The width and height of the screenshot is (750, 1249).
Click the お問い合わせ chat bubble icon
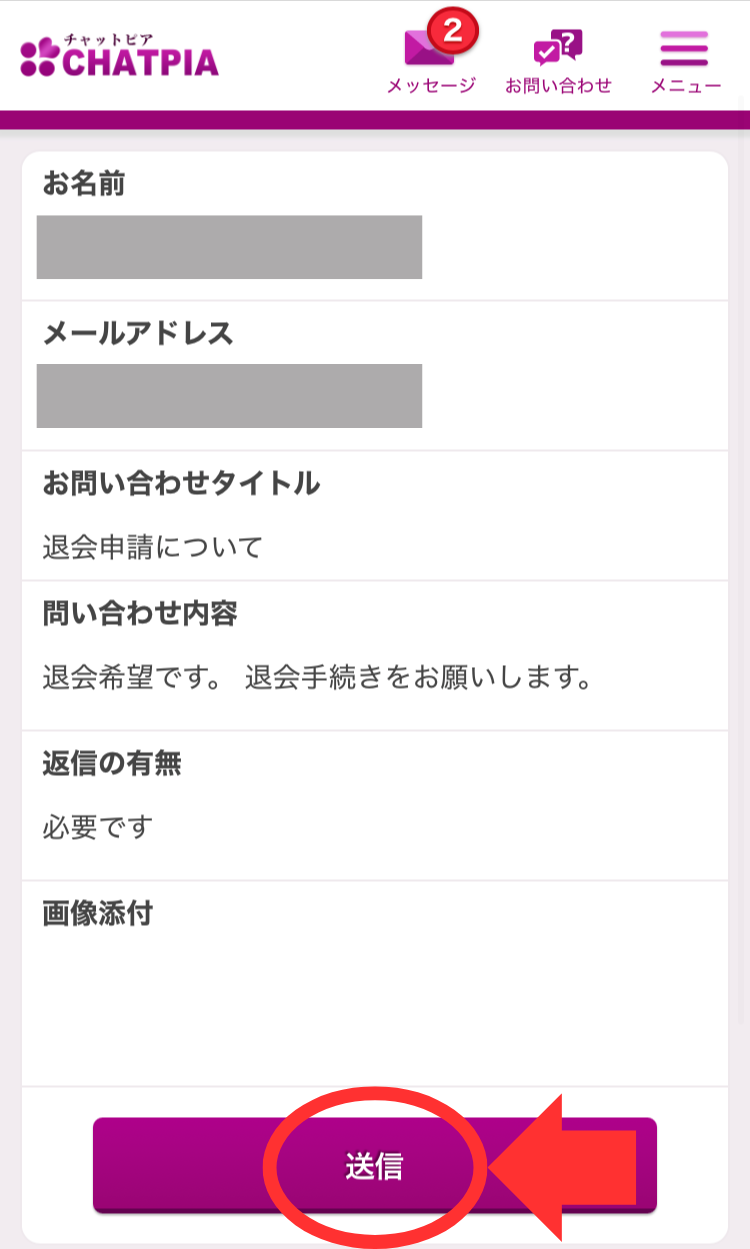click(x=560, y=48)
